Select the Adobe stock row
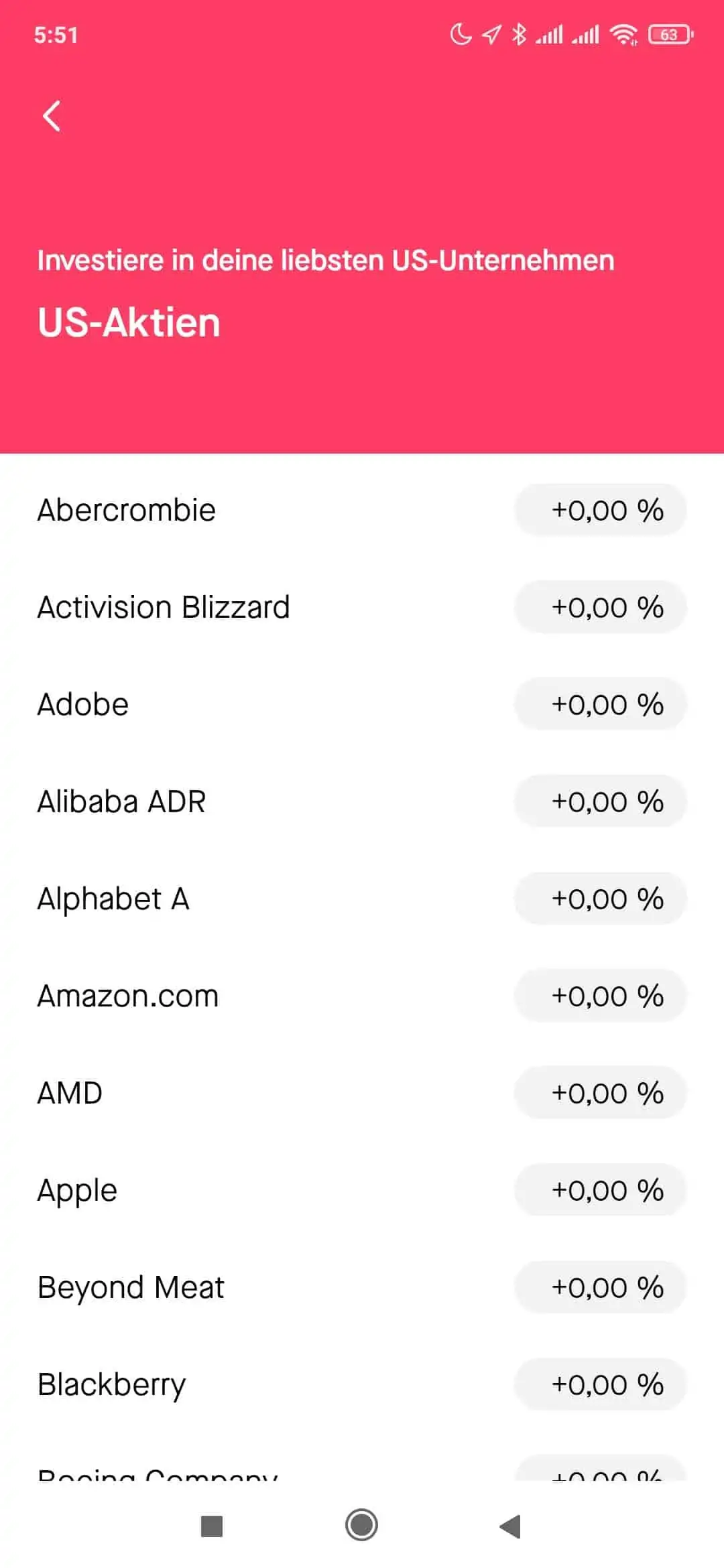 (362, 704)
